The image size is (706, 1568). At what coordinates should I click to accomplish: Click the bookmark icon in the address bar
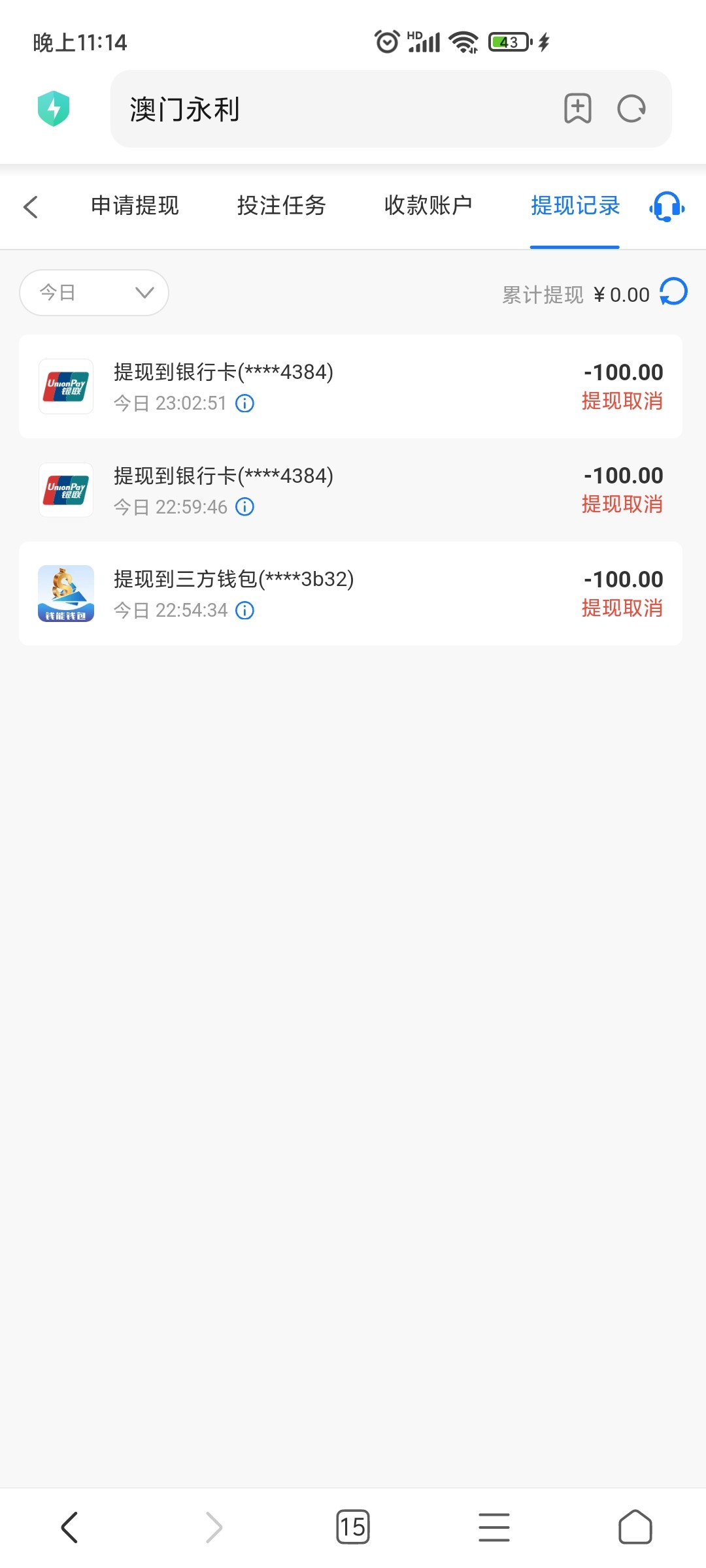(x=578, y=108)
